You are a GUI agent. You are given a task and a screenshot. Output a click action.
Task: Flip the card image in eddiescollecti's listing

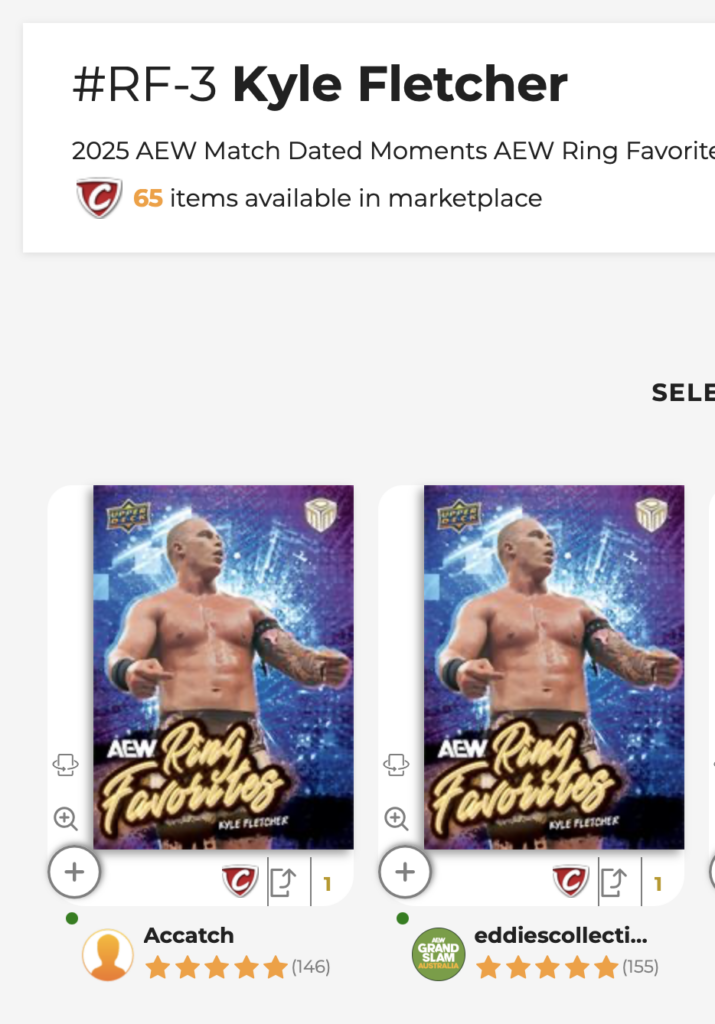click(x=397, y=766)
